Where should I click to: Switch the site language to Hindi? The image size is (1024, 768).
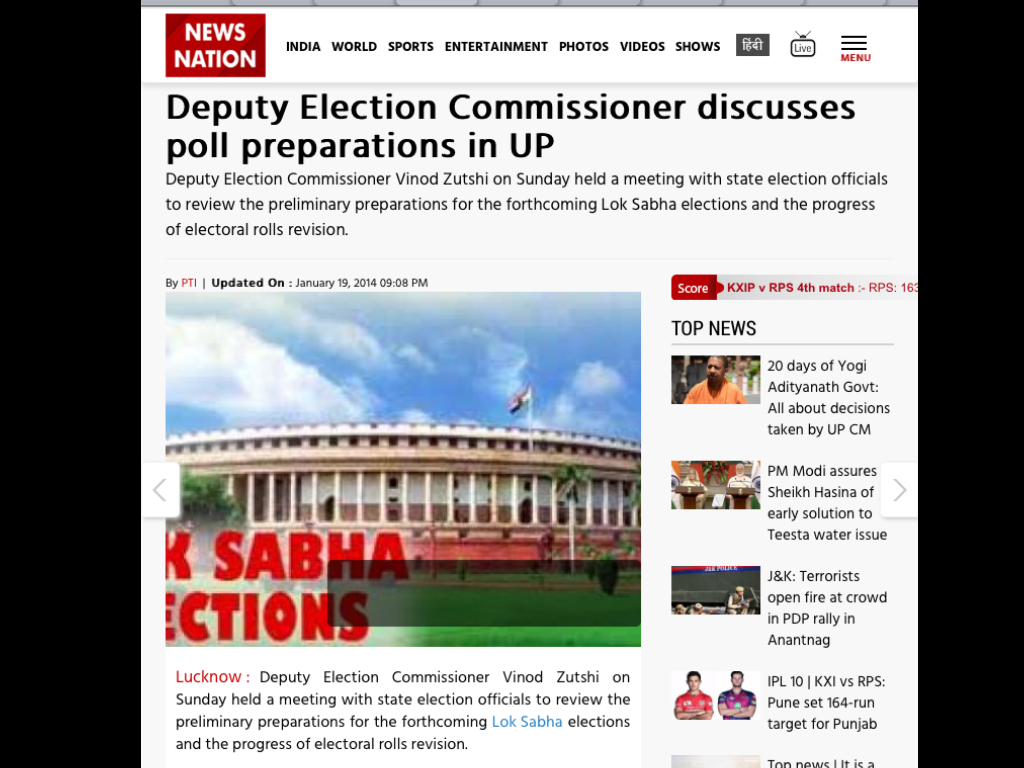tap(753, 45)
